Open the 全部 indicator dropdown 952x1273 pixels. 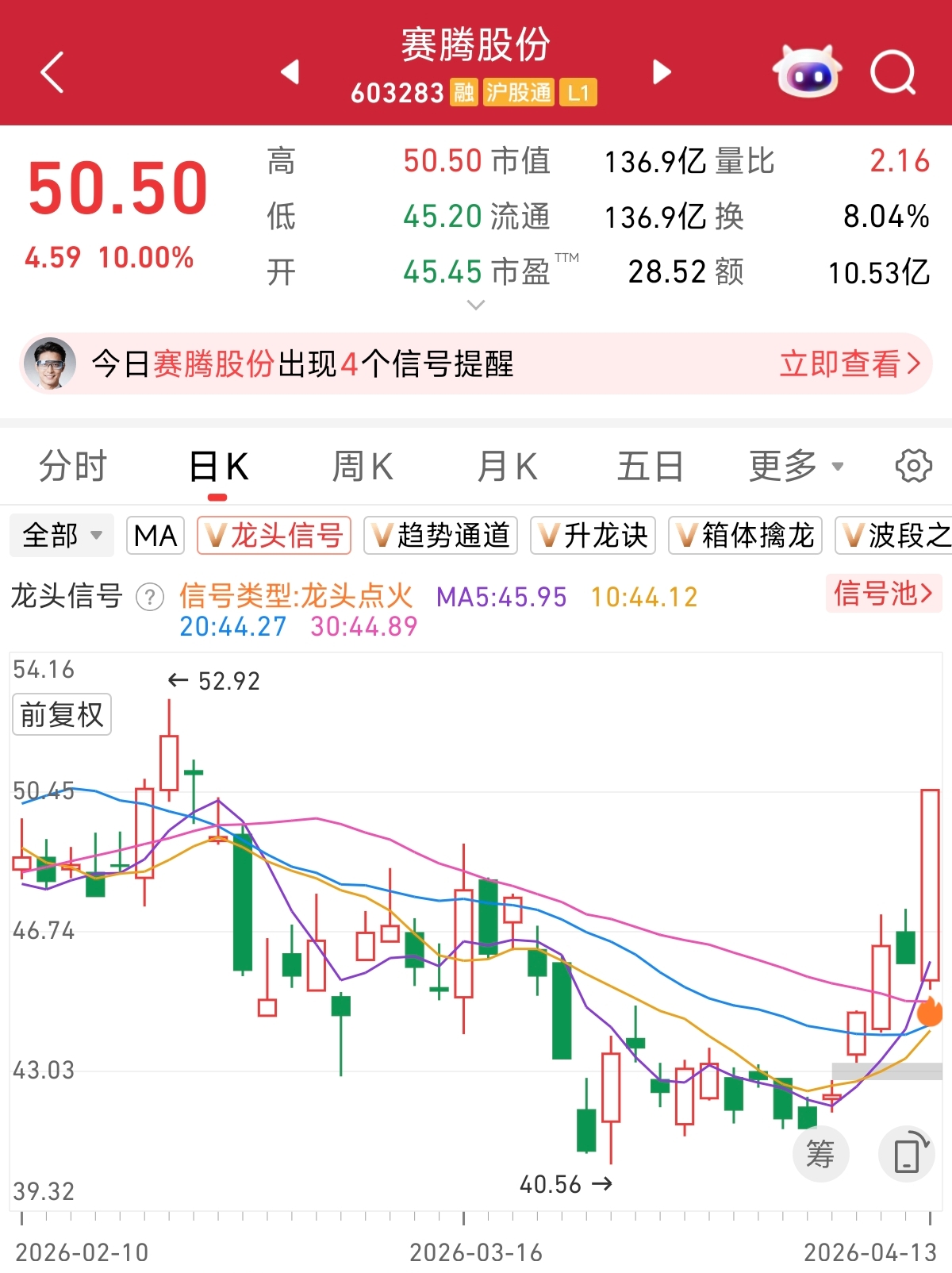click(62, 536)
